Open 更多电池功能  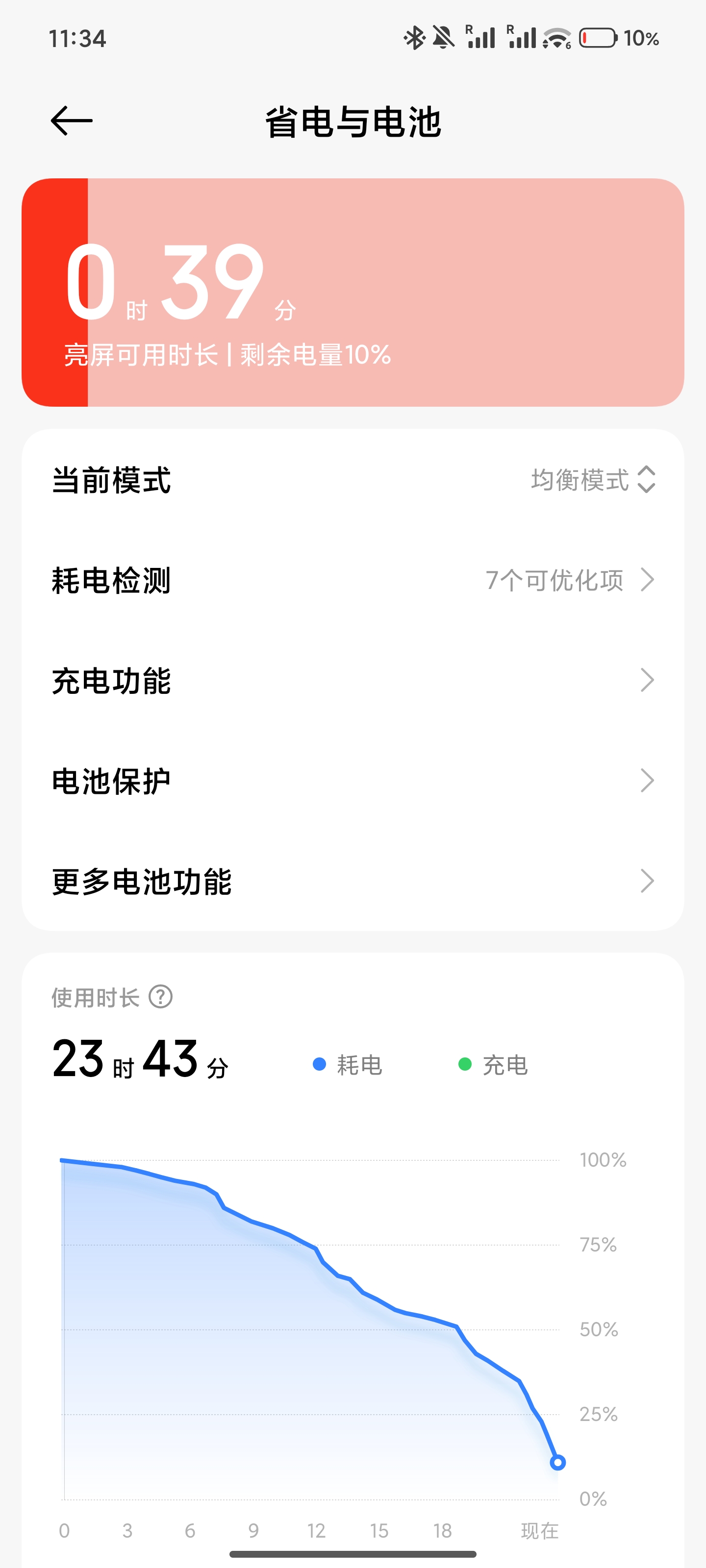353,881
